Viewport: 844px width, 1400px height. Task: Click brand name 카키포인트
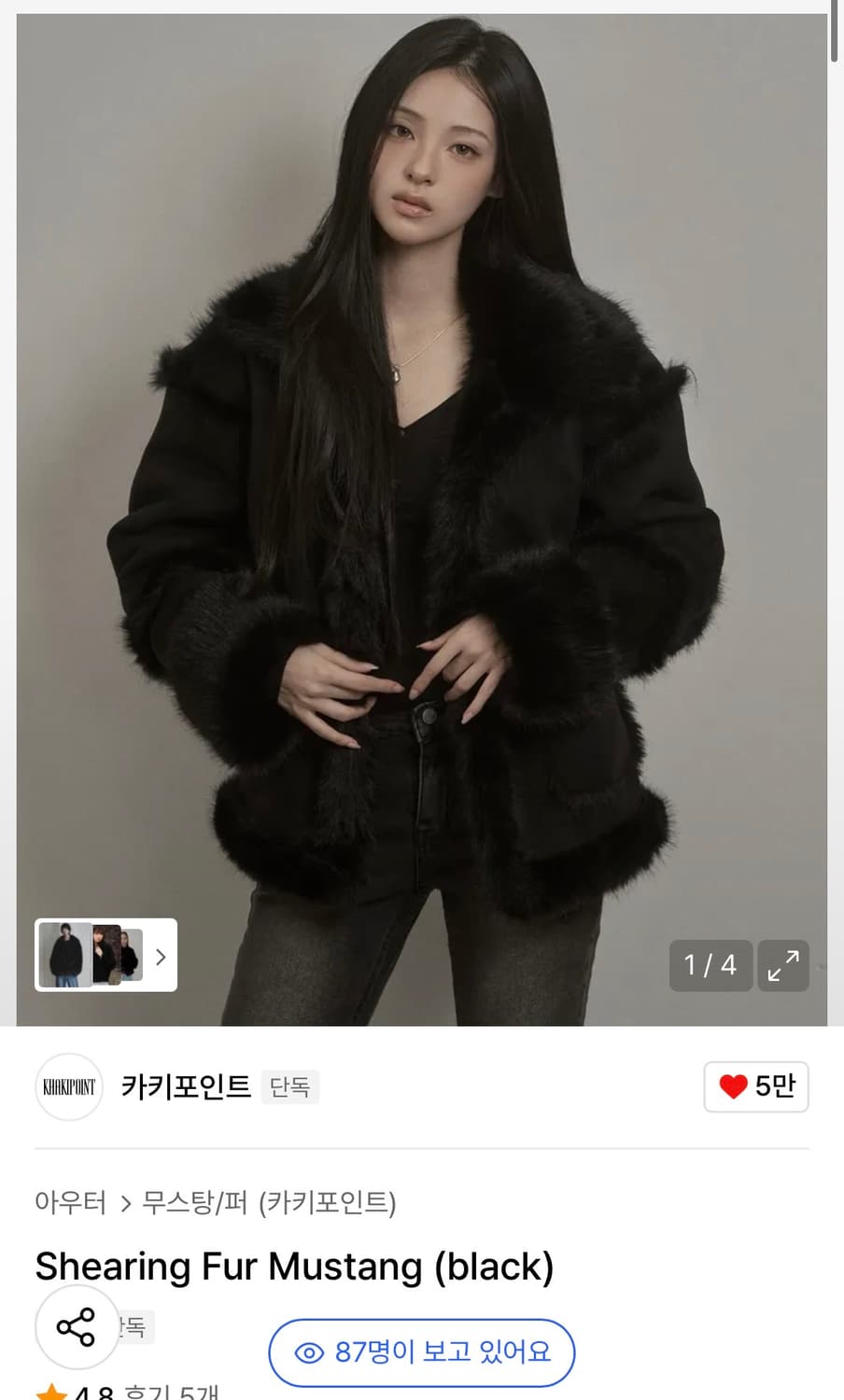point(184,1087)
